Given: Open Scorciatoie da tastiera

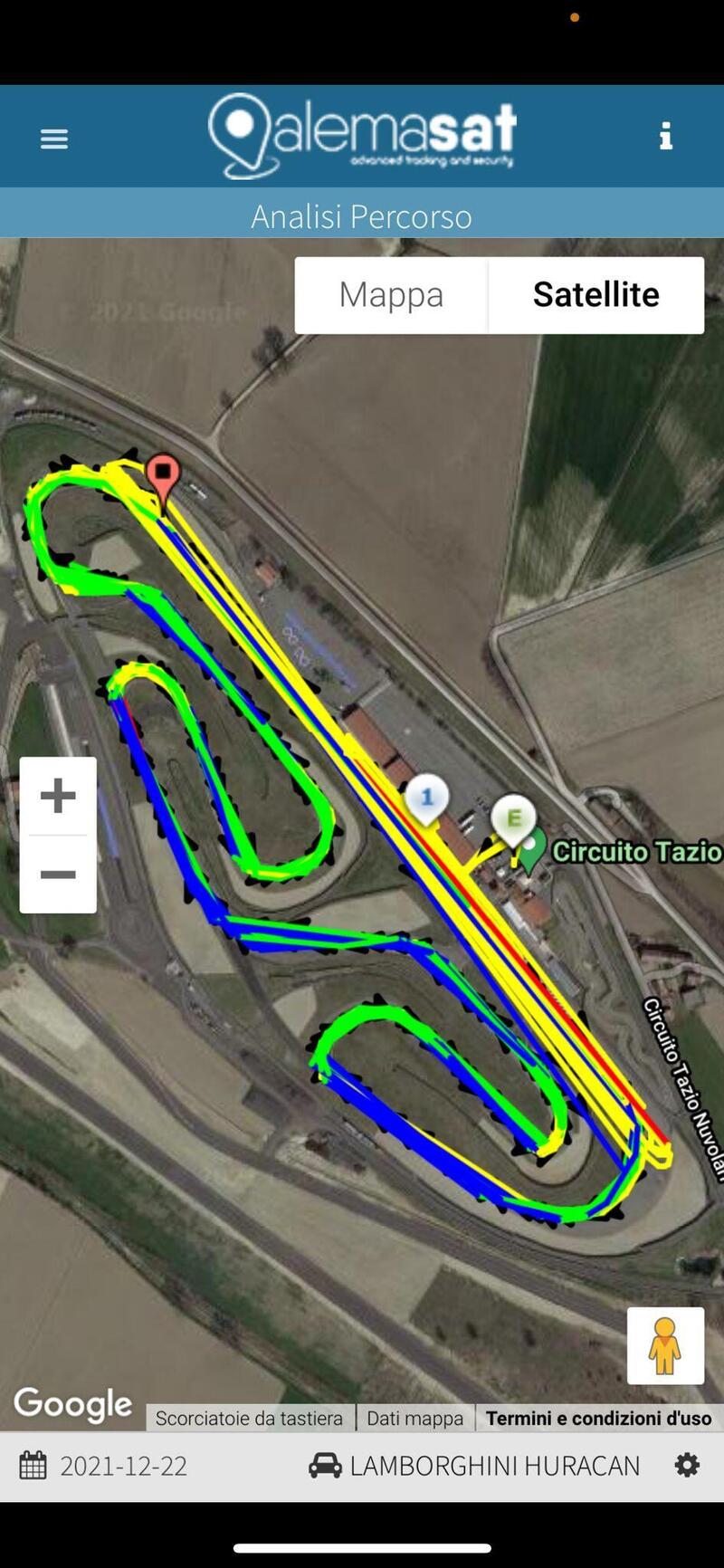Looking at the screenshot, I should pos(249,1418).
